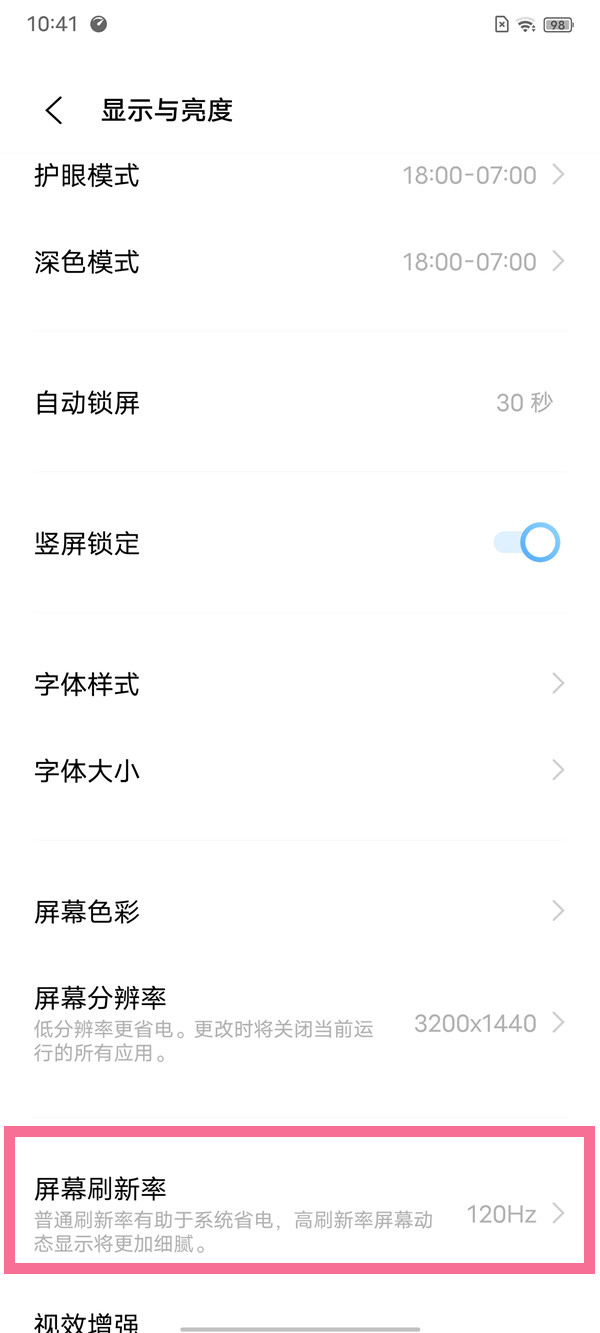Select 屏幕刷新率 120Hz option
600x1333 pixels.
[300, 1214]
